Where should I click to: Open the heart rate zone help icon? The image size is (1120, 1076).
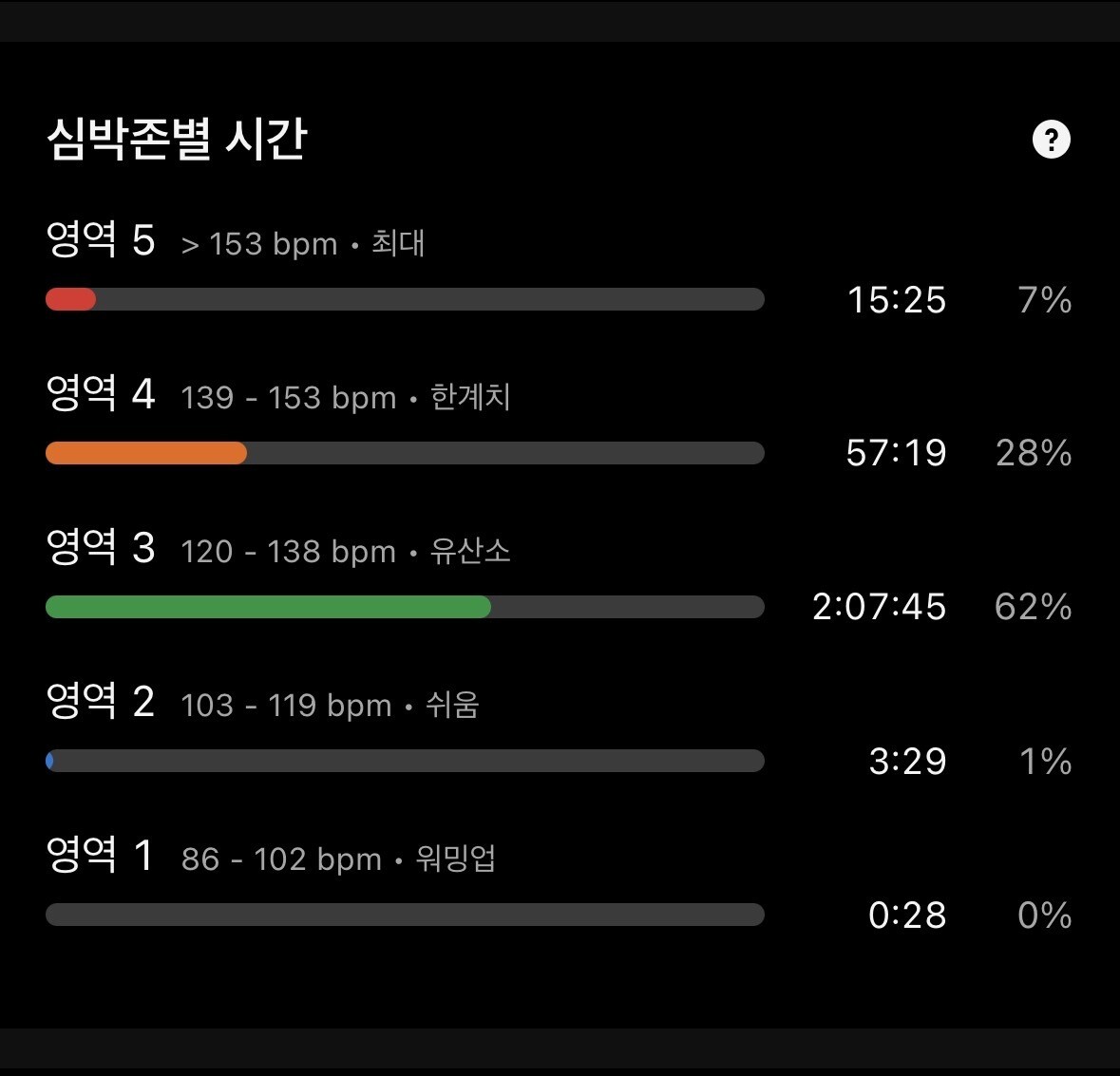(x=1051, y=139)
